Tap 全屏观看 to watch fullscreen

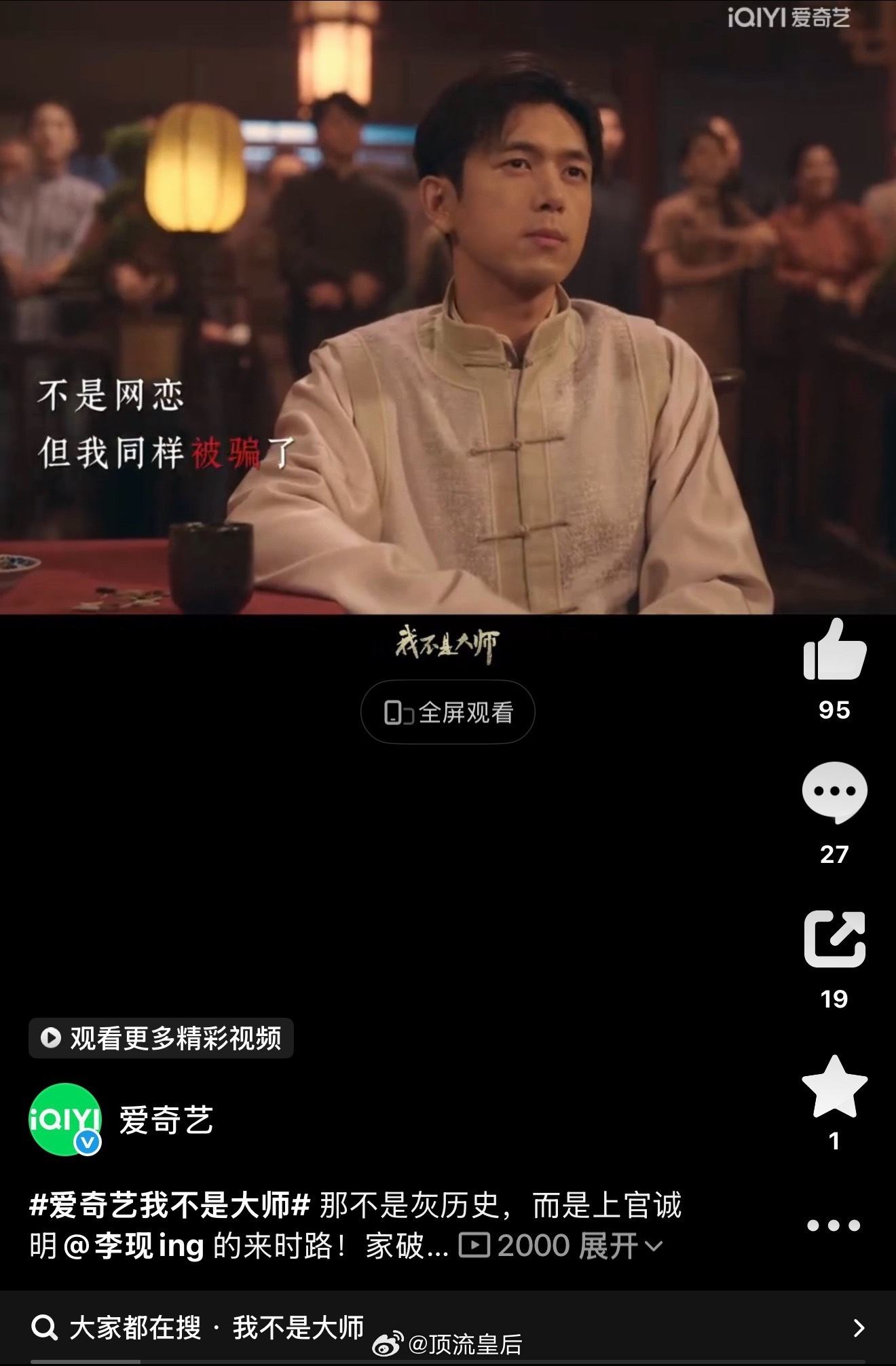pyautogui.click(x=448, y=712)
